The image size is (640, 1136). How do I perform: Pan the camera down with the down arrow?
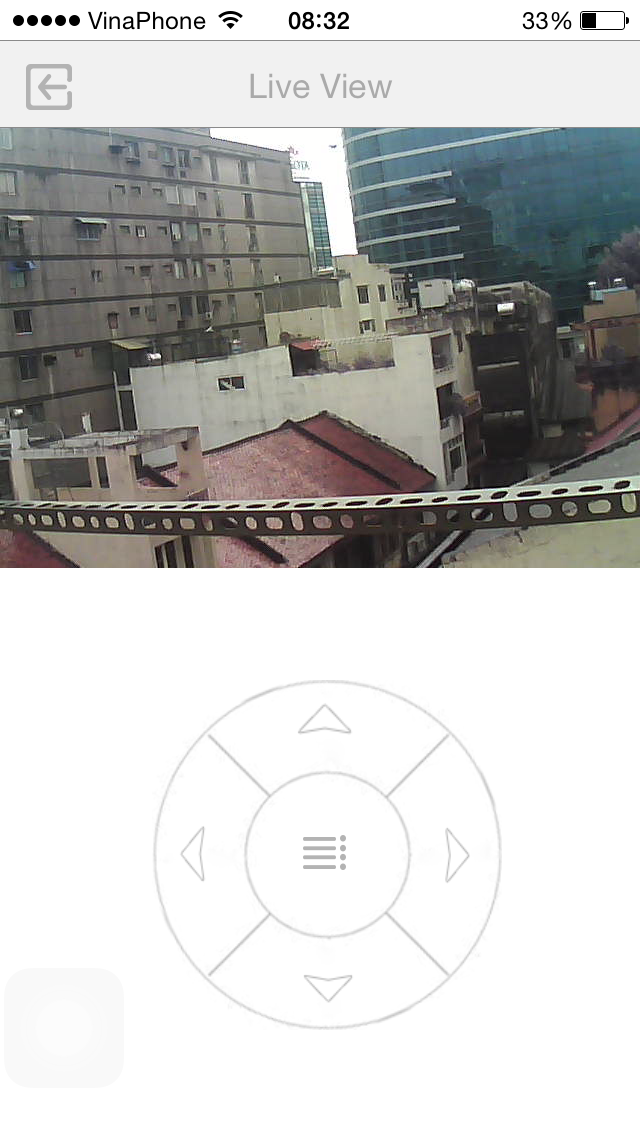coord(328,987)
